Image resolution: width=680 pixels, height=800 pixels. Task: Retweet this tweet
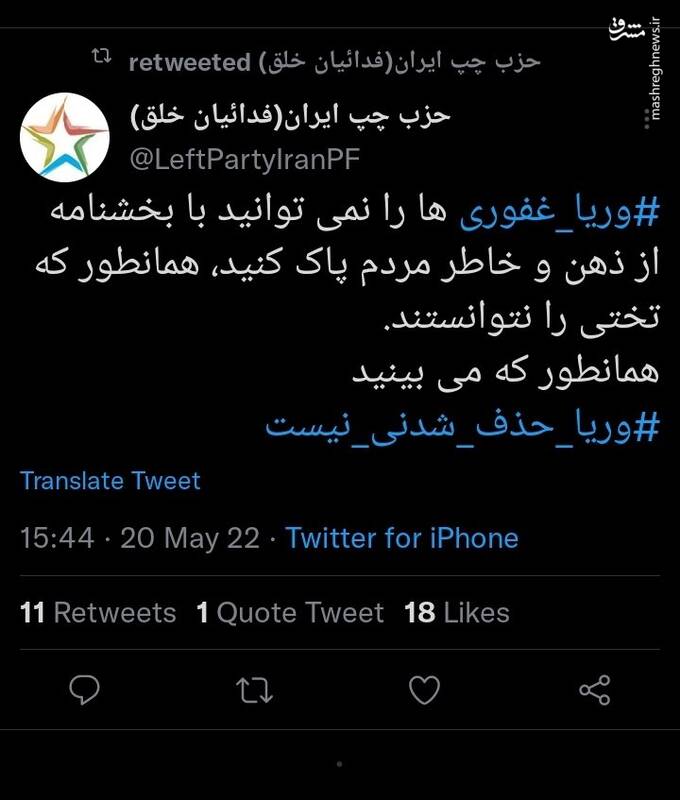[x=257, y=690]
